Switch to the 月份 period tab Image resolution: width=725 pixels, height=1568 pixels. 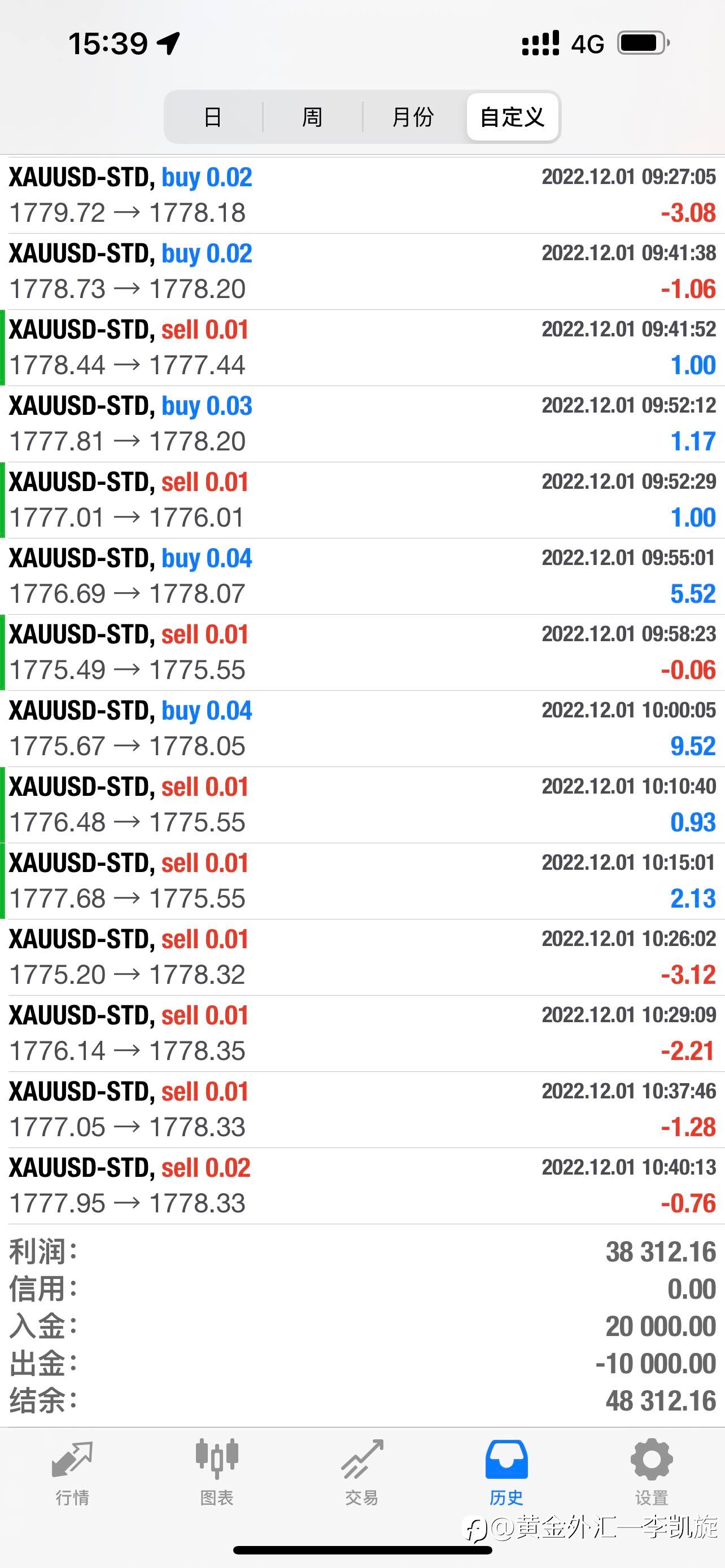(x=413, y=117)
